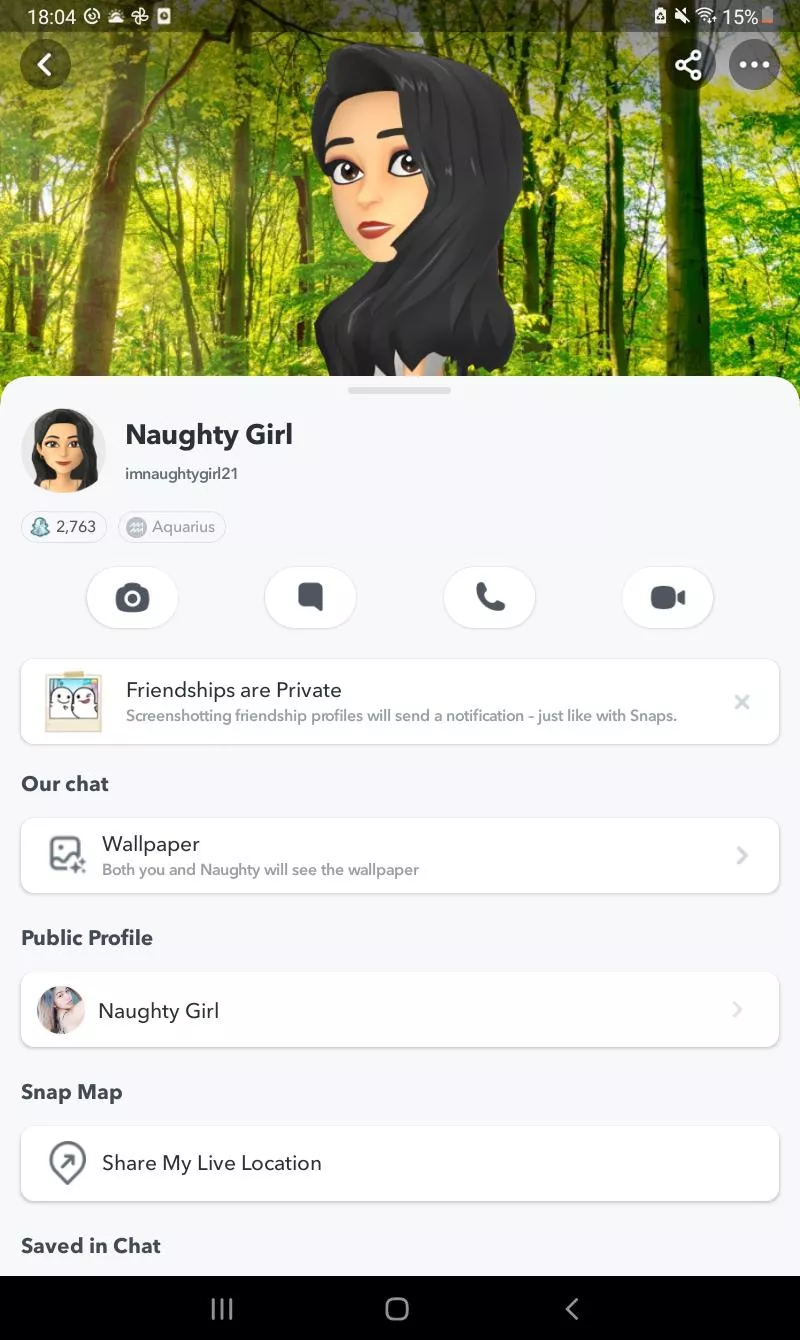The image size is (800, 1340).
Task: Tap the Aquarius zodiac chip
Action: pos(172,527)
